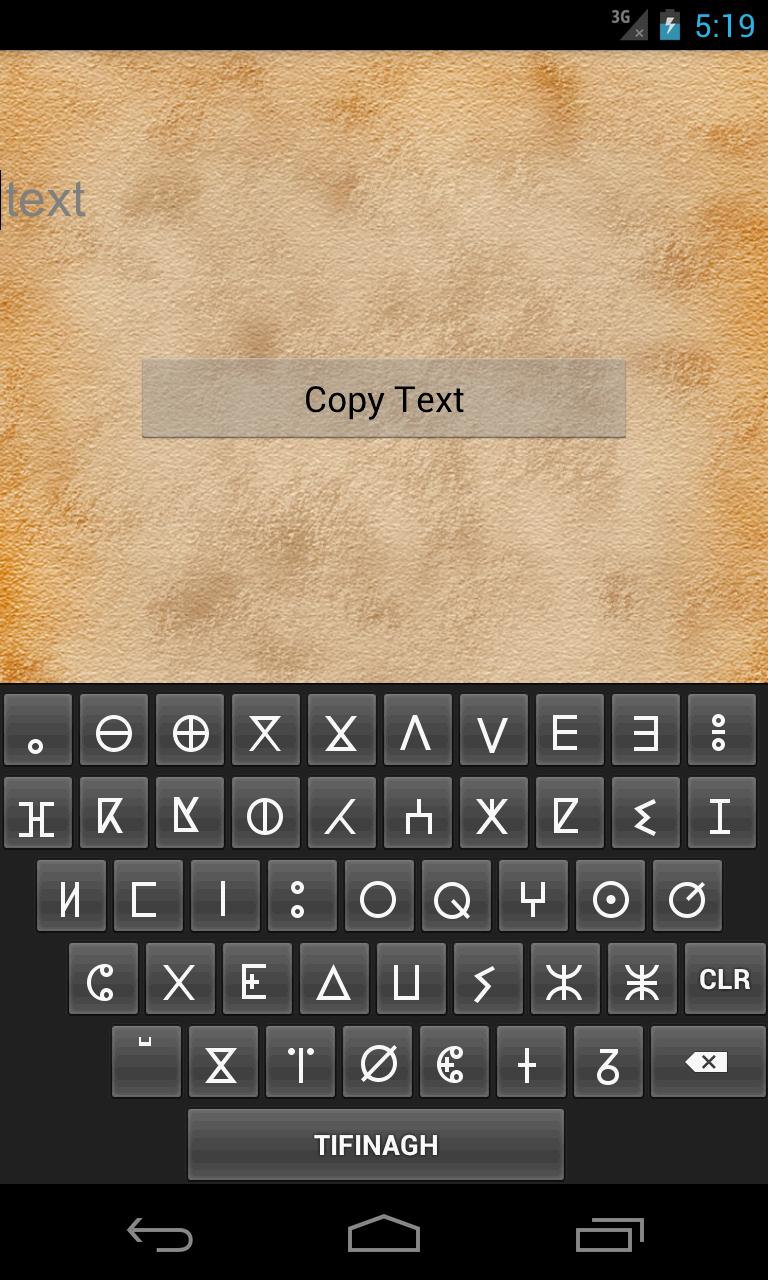Viewport: 768px width, 1280px height.
Task: Type the Q-shaped Tifinagh key
Action: point(455,899)
